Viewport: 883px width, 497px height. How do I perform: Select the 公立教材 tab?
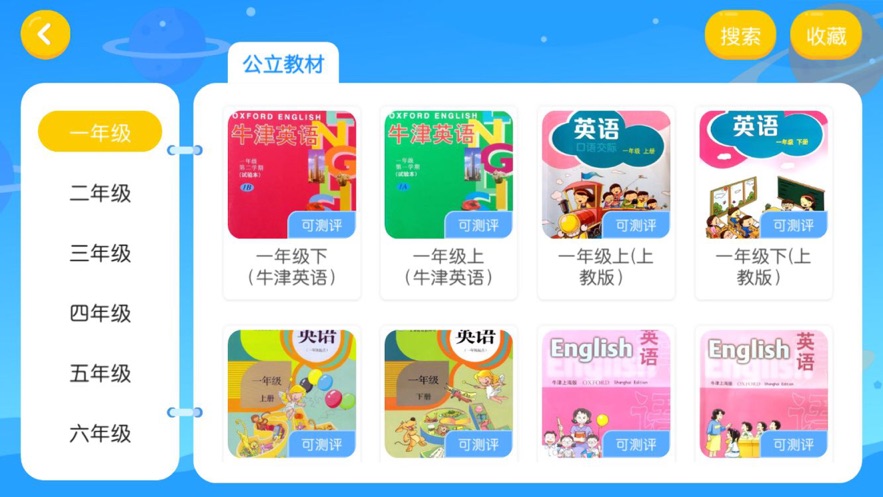point(283,65)
